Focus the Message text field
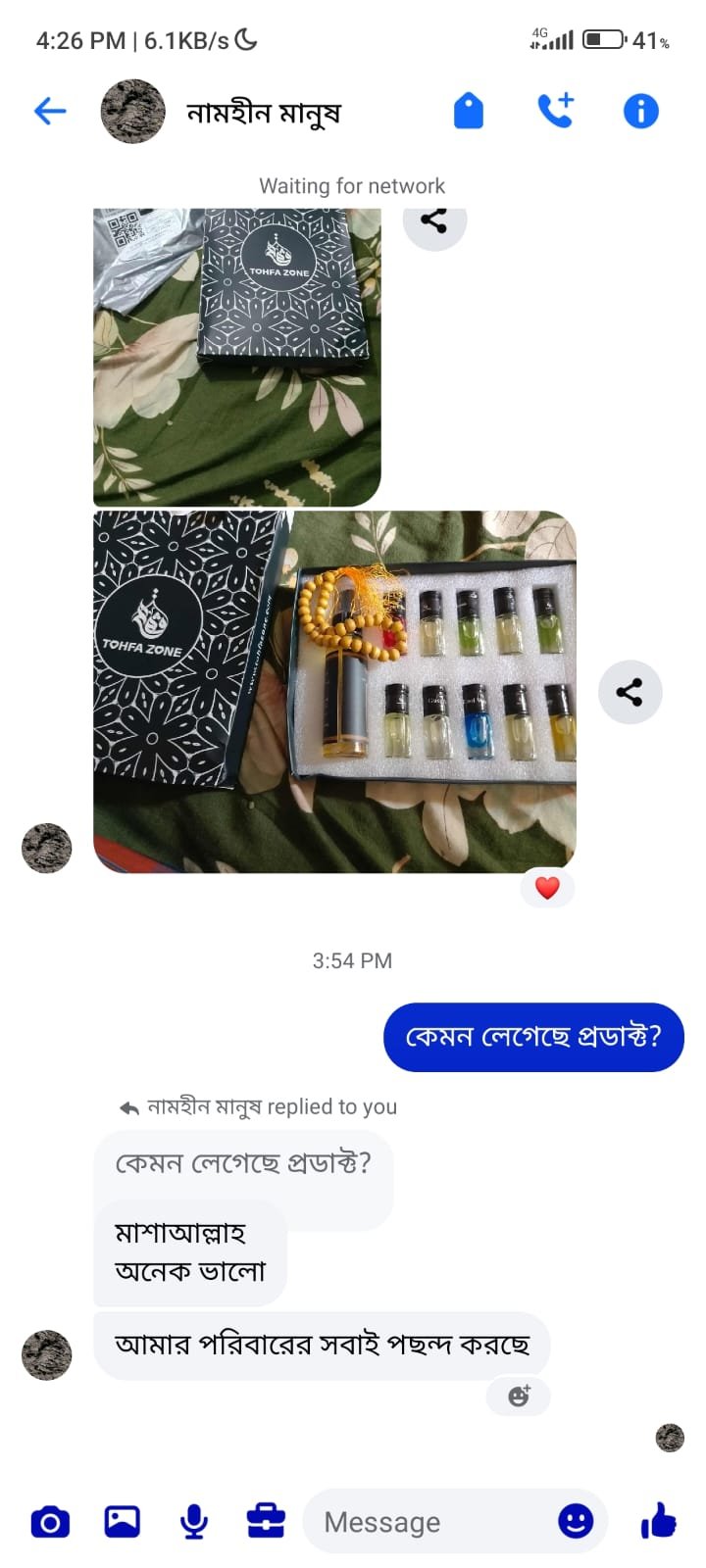 [431, 1522]
